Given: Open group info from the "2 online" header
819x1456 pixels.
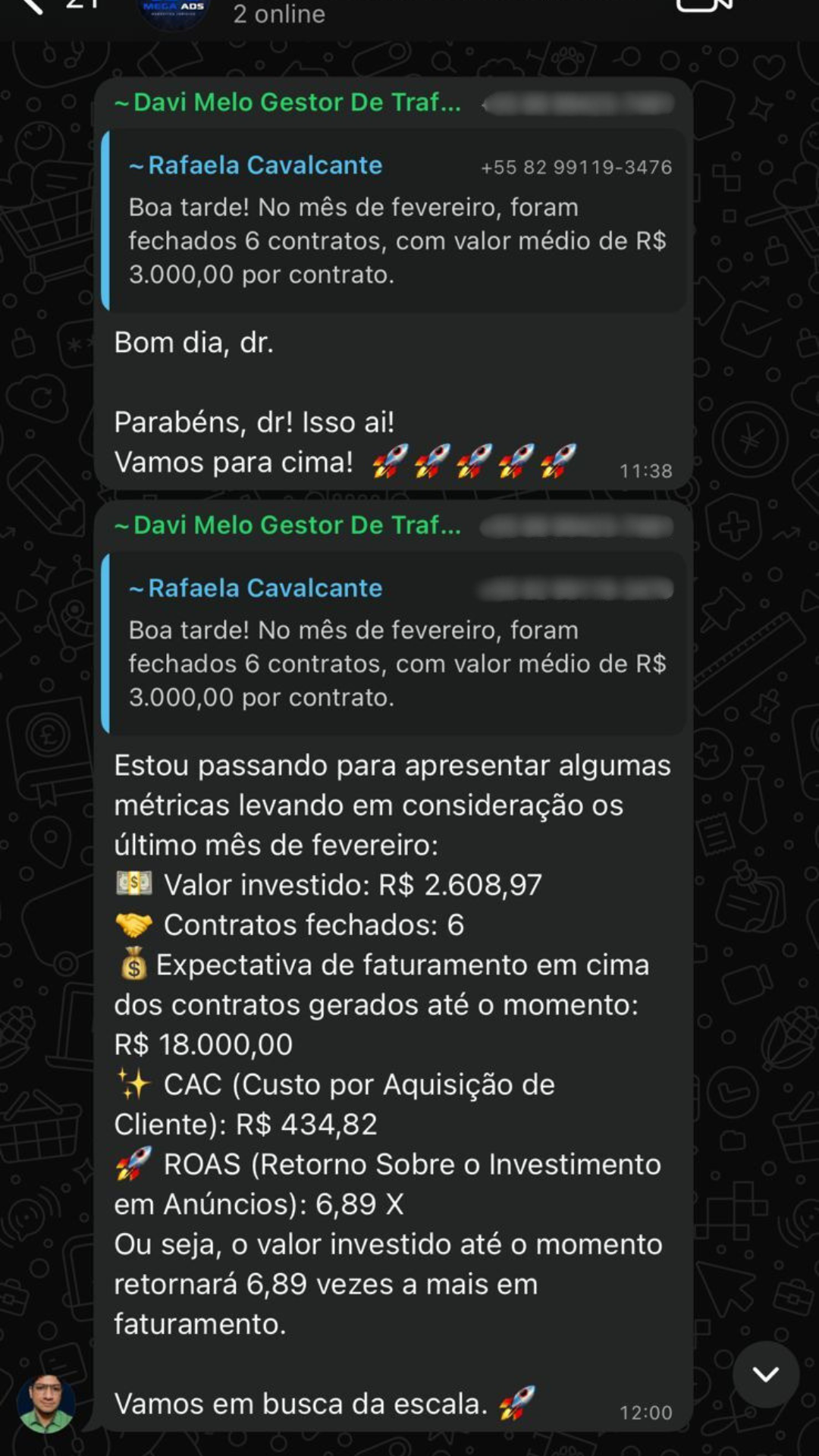Looking at the screenshot, I should 279,14.
